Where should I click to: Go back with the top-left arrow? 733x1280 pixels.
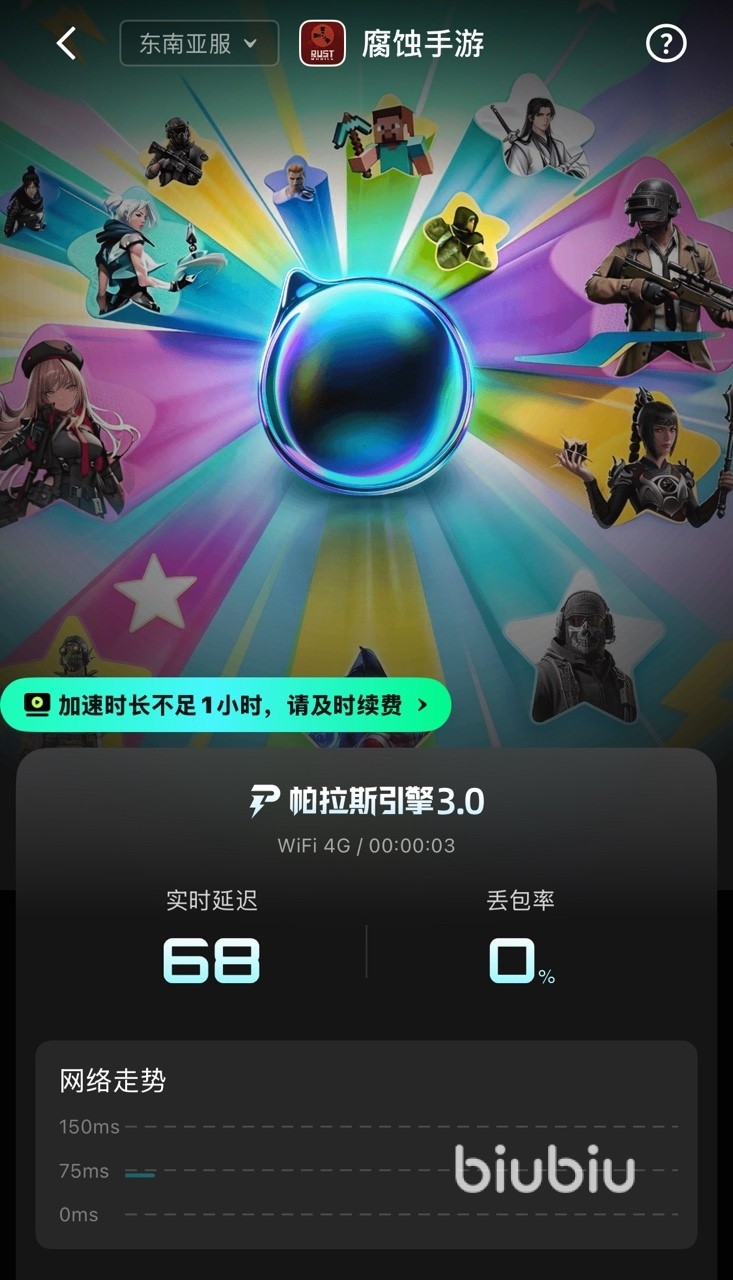[x=66, y=43]
